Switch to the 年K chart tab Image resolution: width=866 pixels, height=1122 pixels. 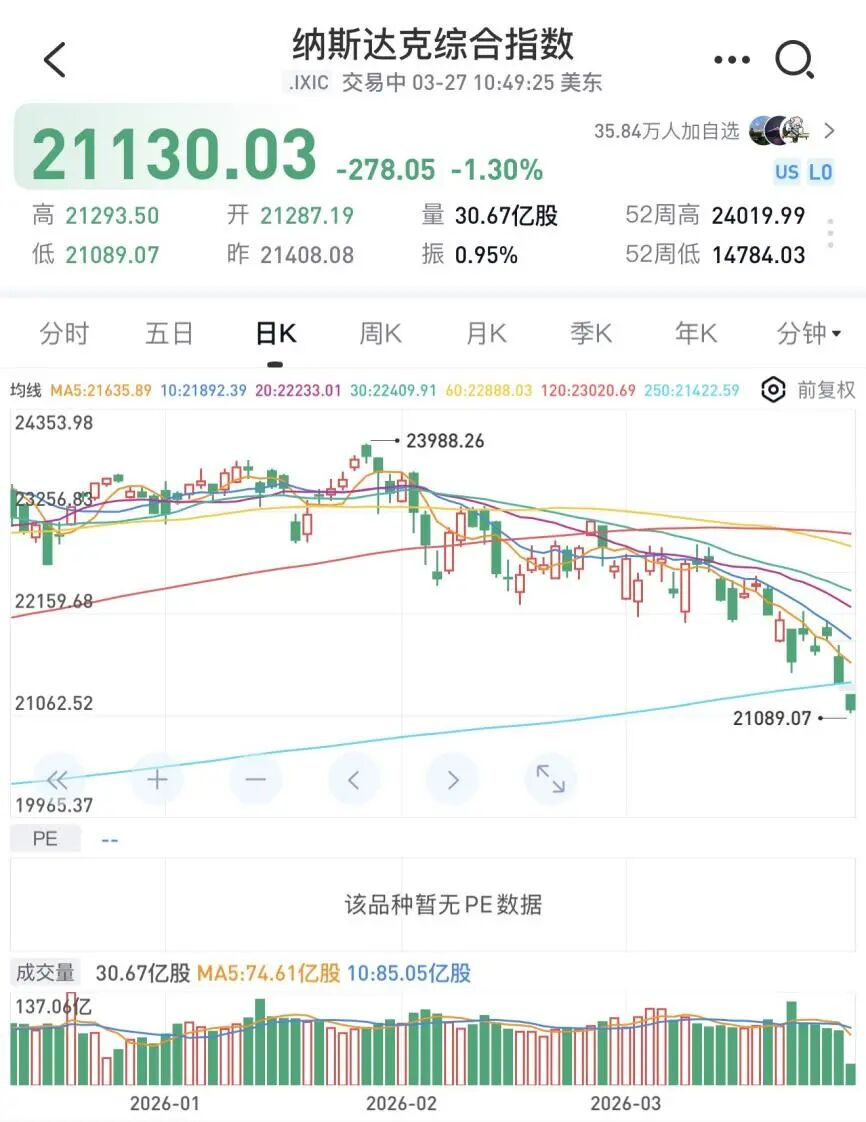click(696, 333)
